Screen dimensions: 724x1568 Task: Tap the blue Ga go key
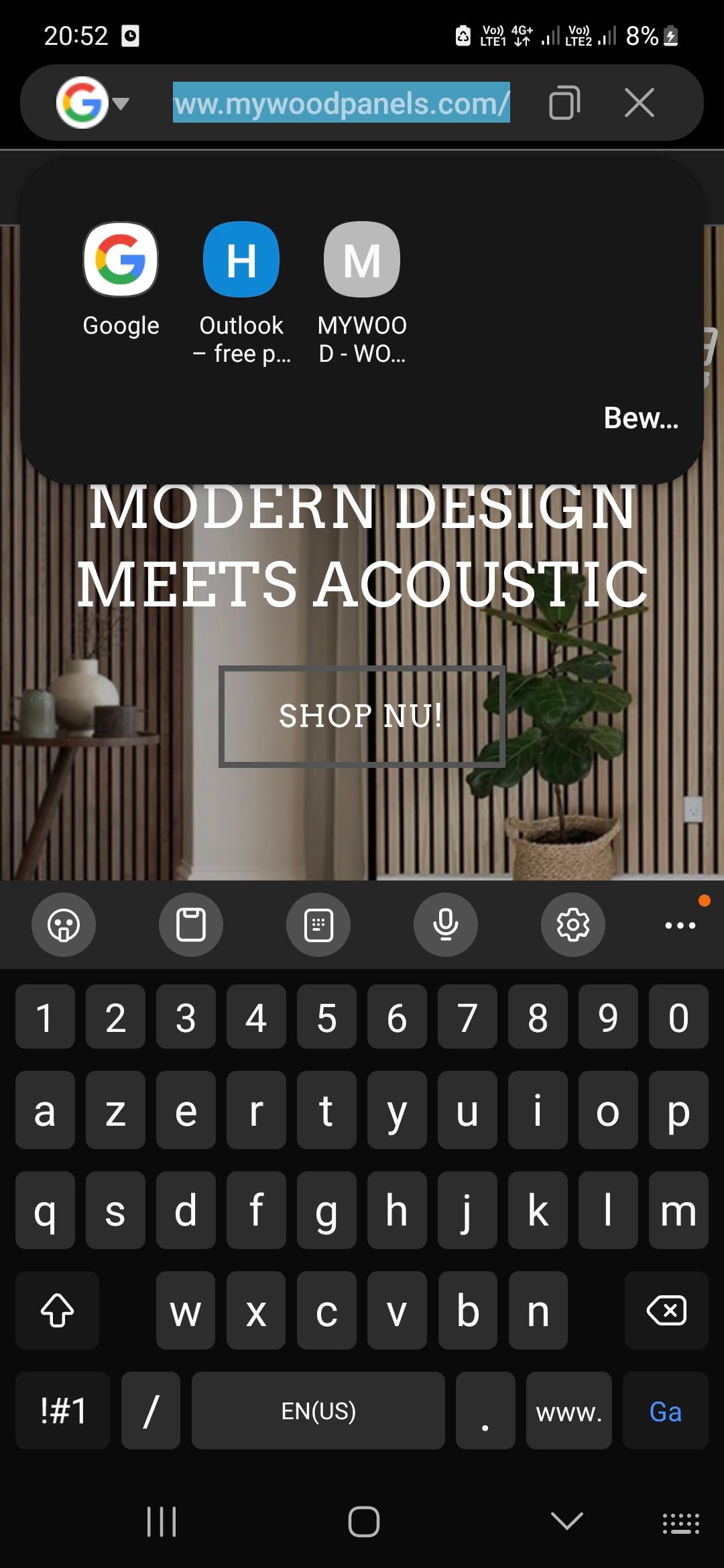click(665, 1411)
